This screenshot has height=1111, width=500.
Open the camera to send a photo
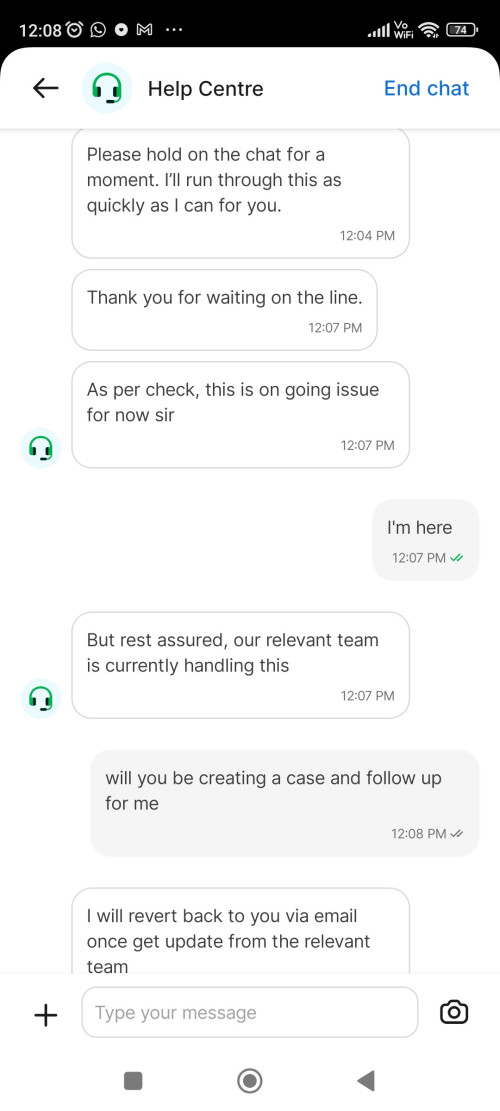click(x=454, y=1013)
